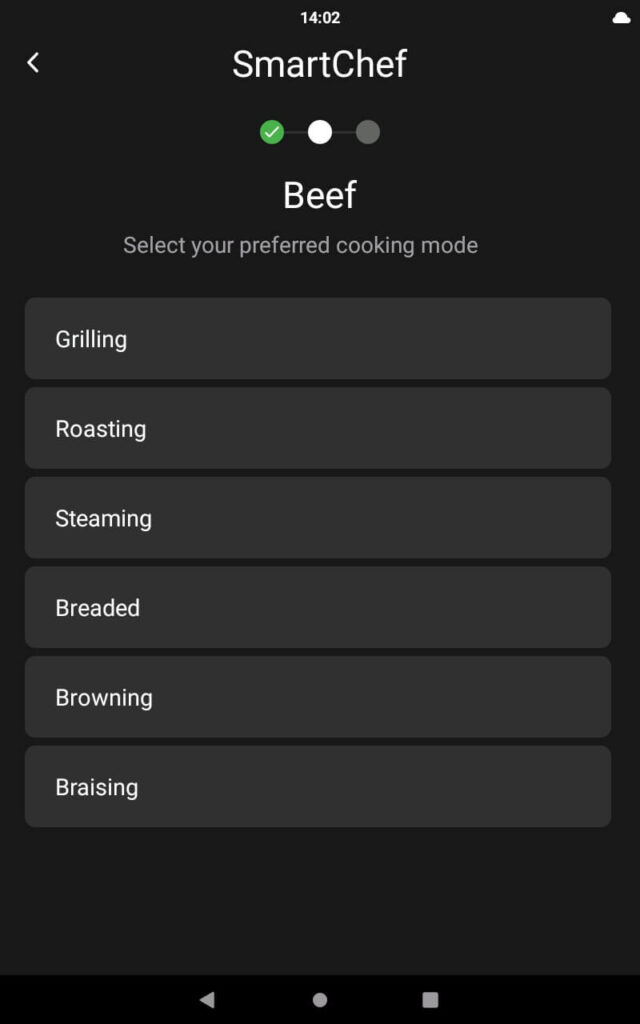Choose the Browning option
This screenshot has height=1024, width=640.
(x=317, y=697)
